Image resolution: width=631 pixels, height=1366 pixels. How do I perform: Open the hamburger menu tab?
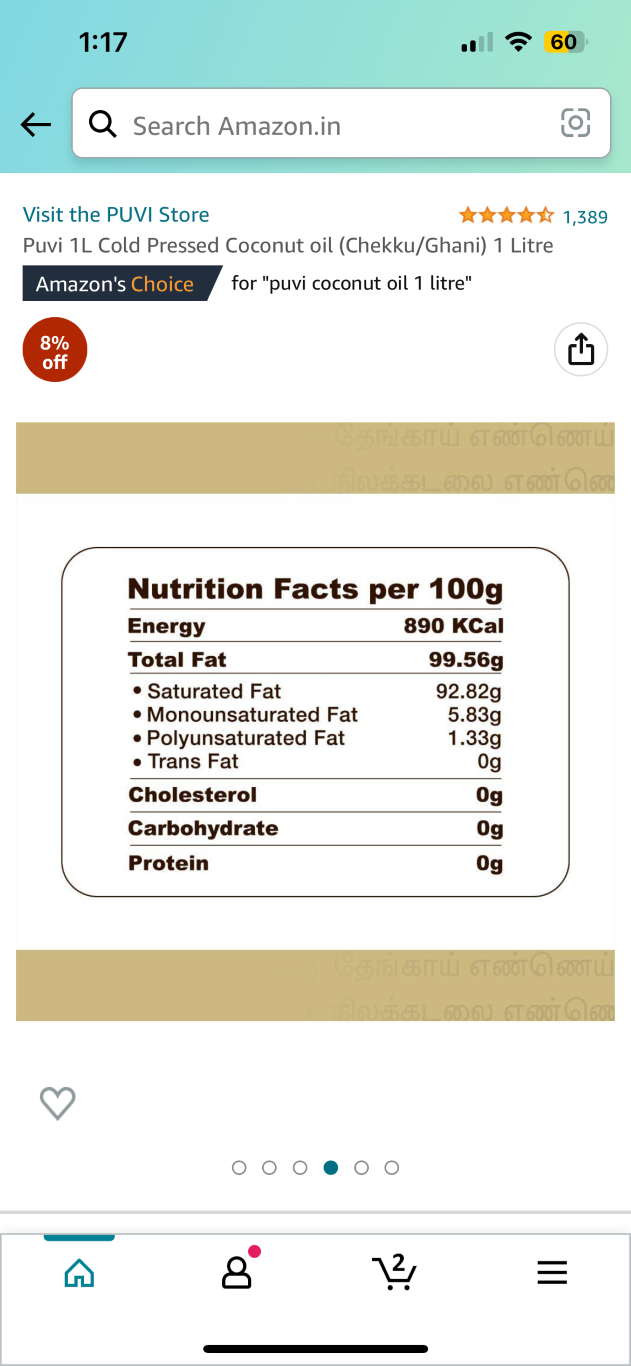pyautogui.click(x=552, y=1272)
